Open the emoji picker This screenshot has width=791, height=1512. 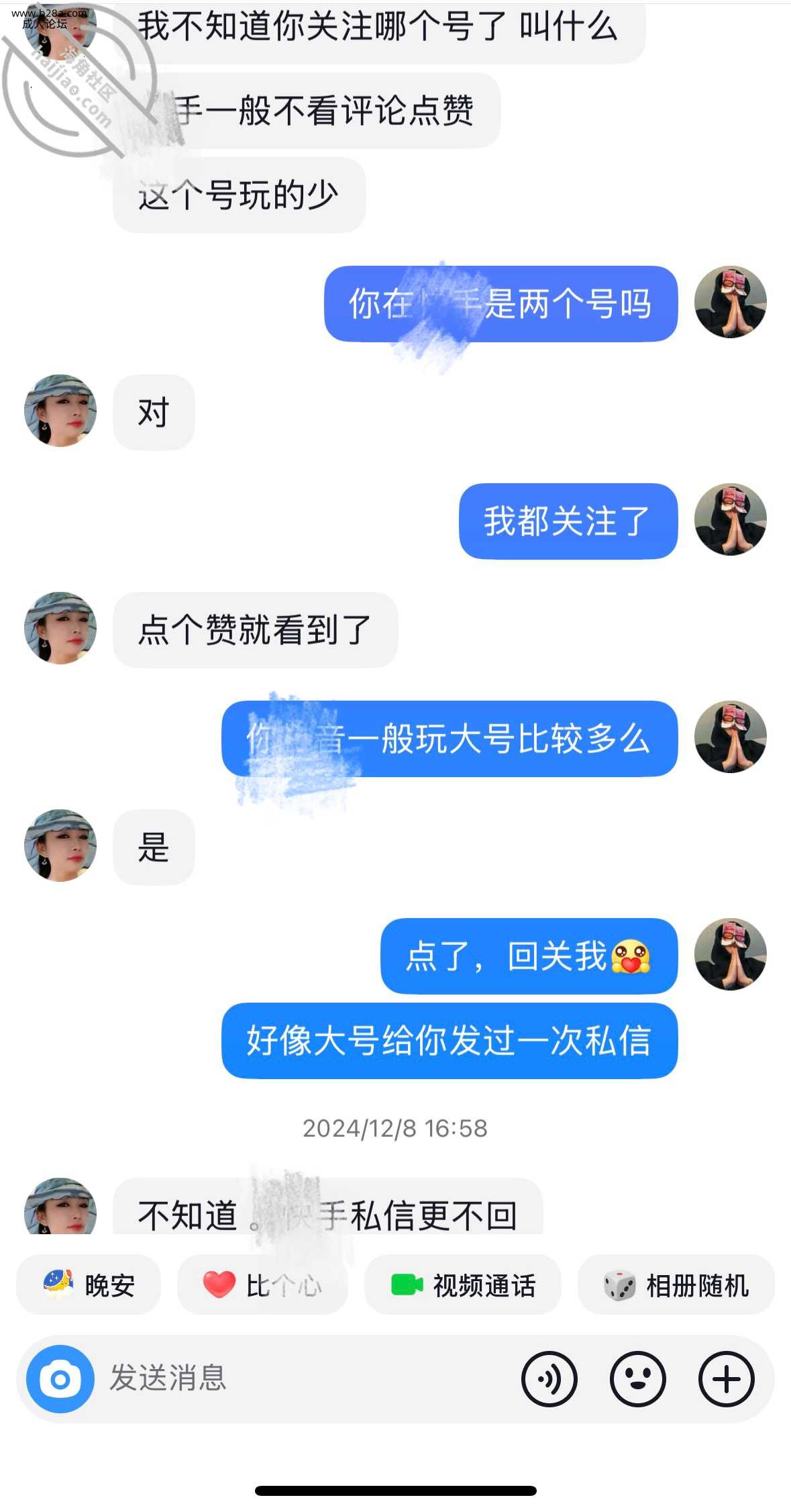click(637, 1379)
